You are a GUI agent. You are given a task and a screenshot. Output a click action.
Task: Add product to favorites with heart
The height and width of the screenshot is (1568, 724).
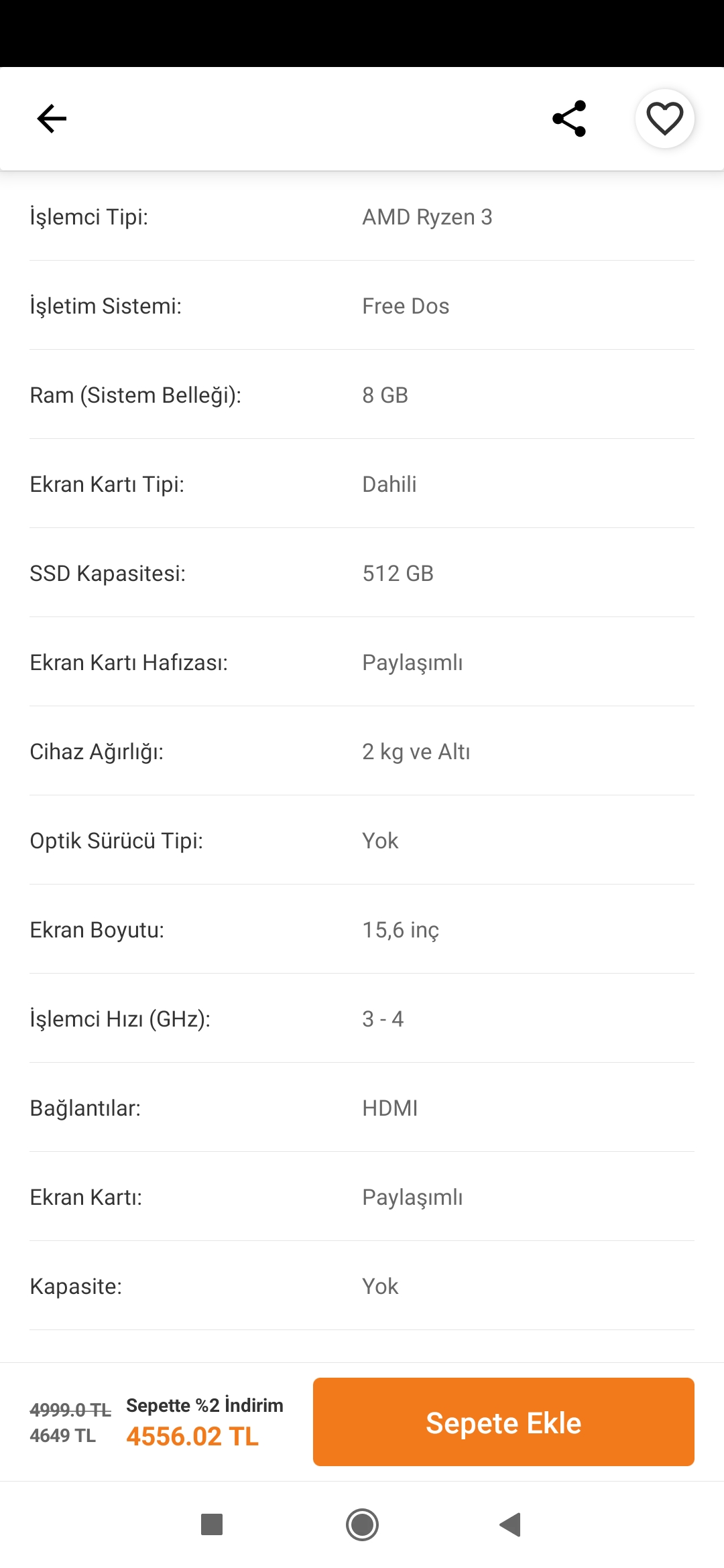[664, 119]
